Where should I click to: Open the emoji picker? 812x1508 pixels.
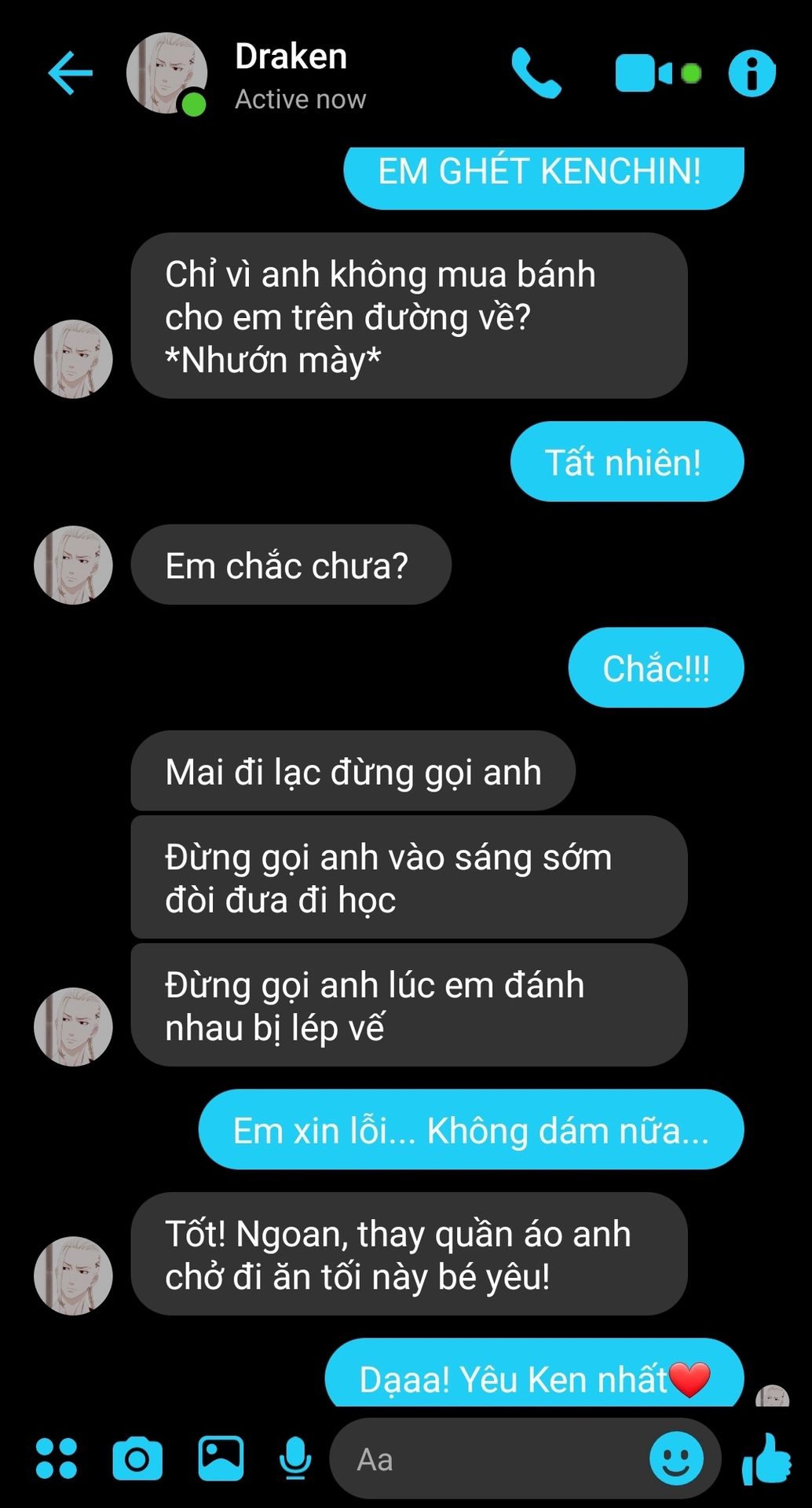pos(676,1459)
